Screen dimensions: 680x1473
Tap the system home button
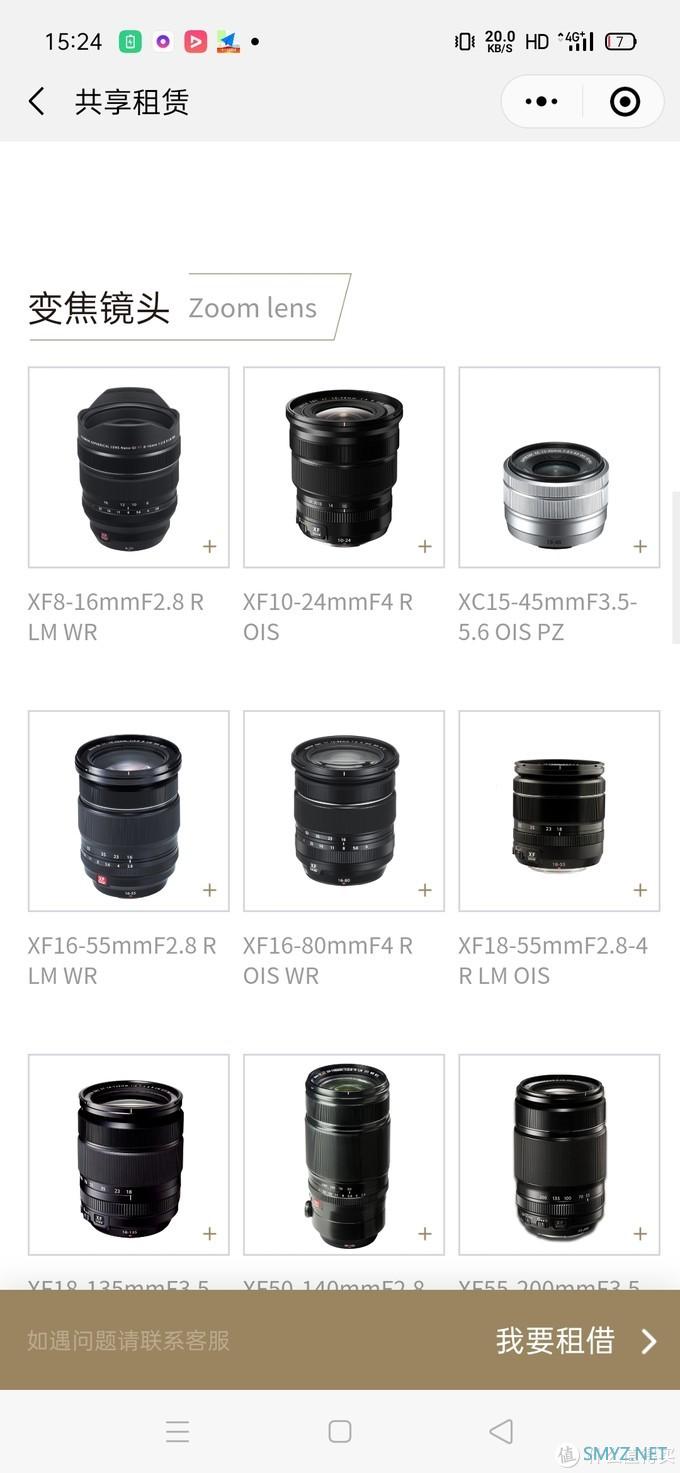[x=340, y=1431]
